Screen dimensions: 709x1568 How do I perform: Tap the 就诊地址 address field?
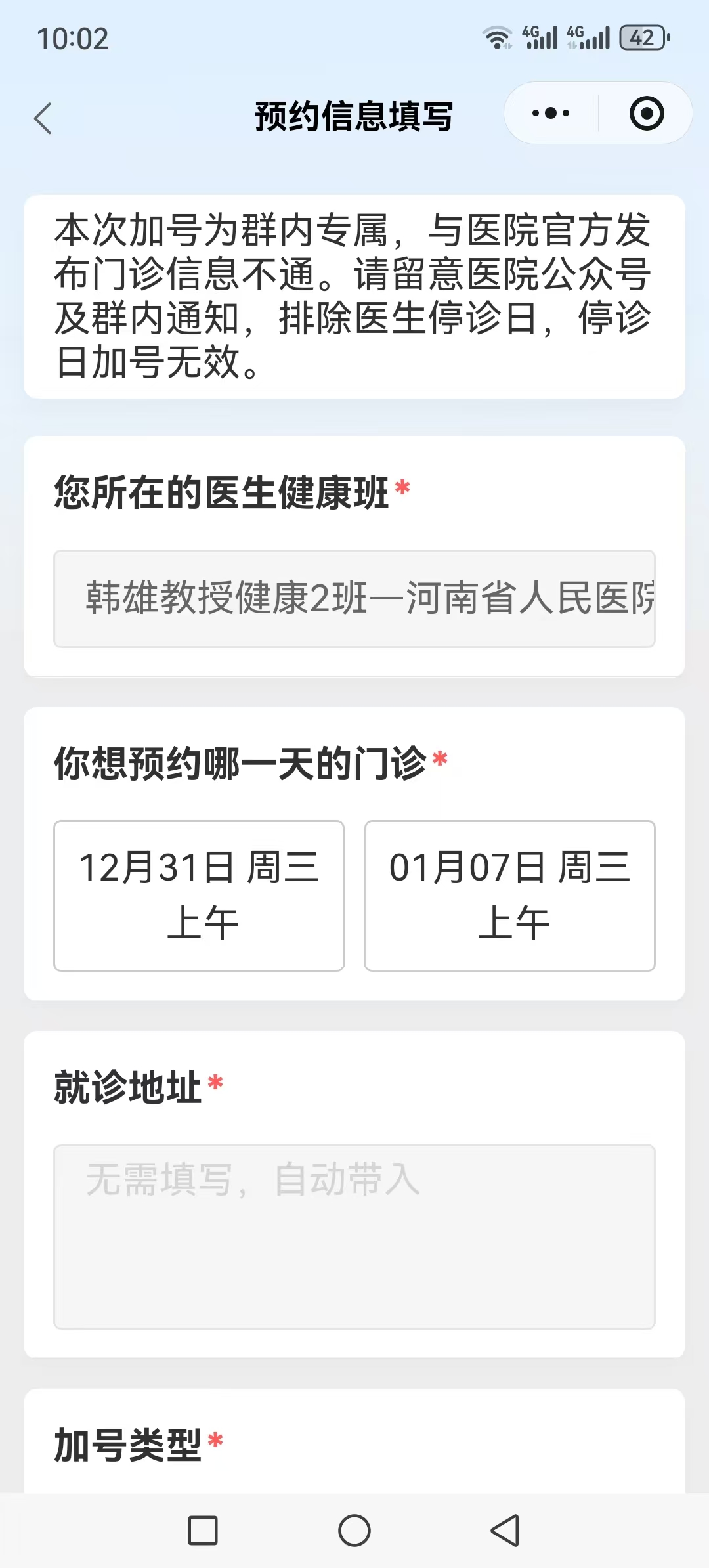click(x=354, y=1236)
